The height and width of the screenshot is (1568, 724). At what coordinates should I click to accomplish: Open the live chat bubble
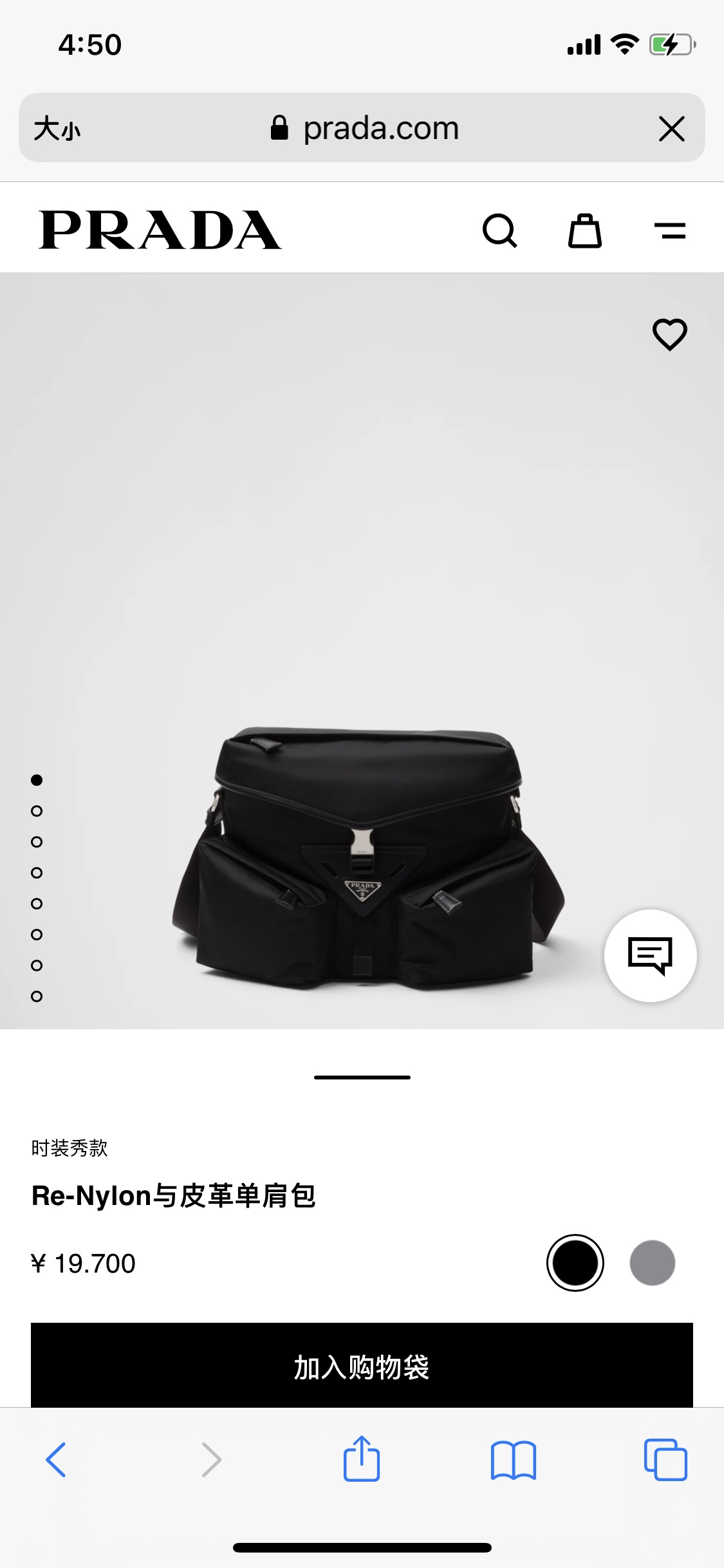pos(650,956)
